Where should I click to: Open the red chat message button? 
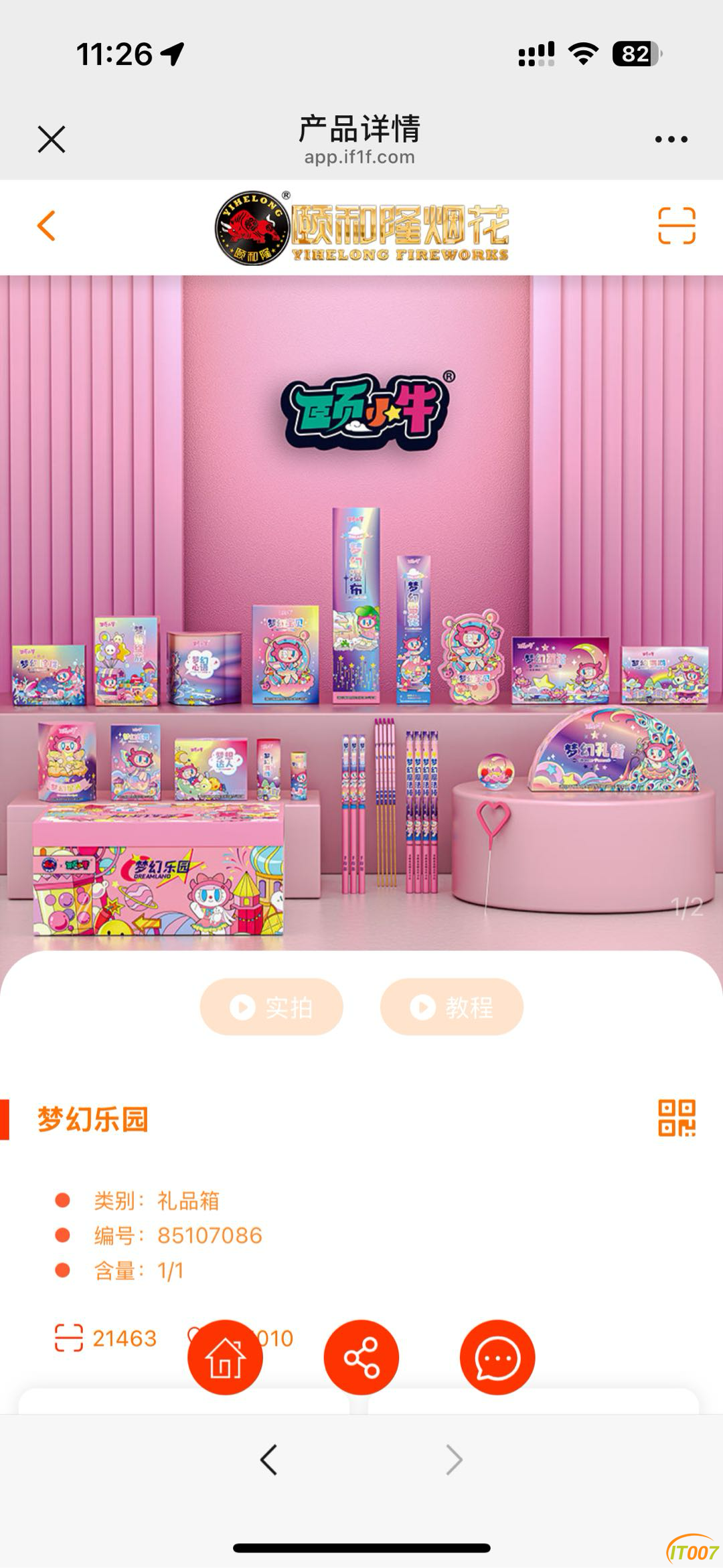(x=497, y=1357)
